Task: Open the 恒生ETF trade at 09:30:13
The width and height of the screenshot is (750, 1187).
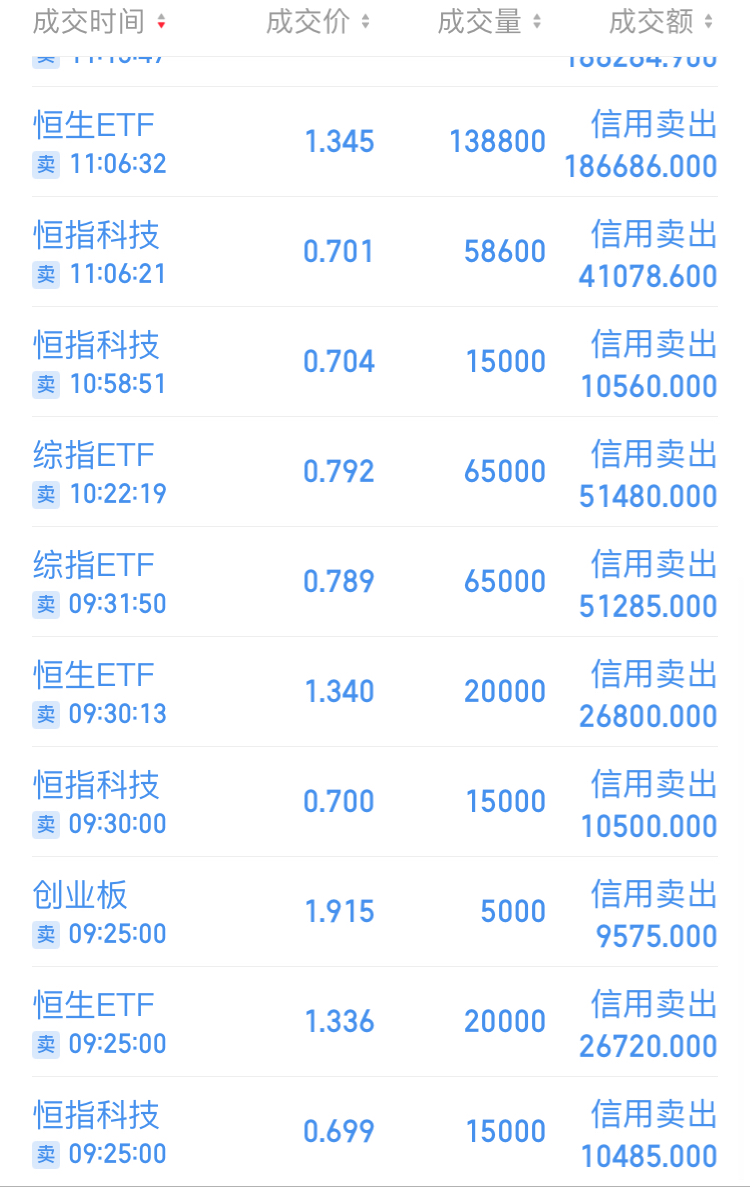Action: 374,692
